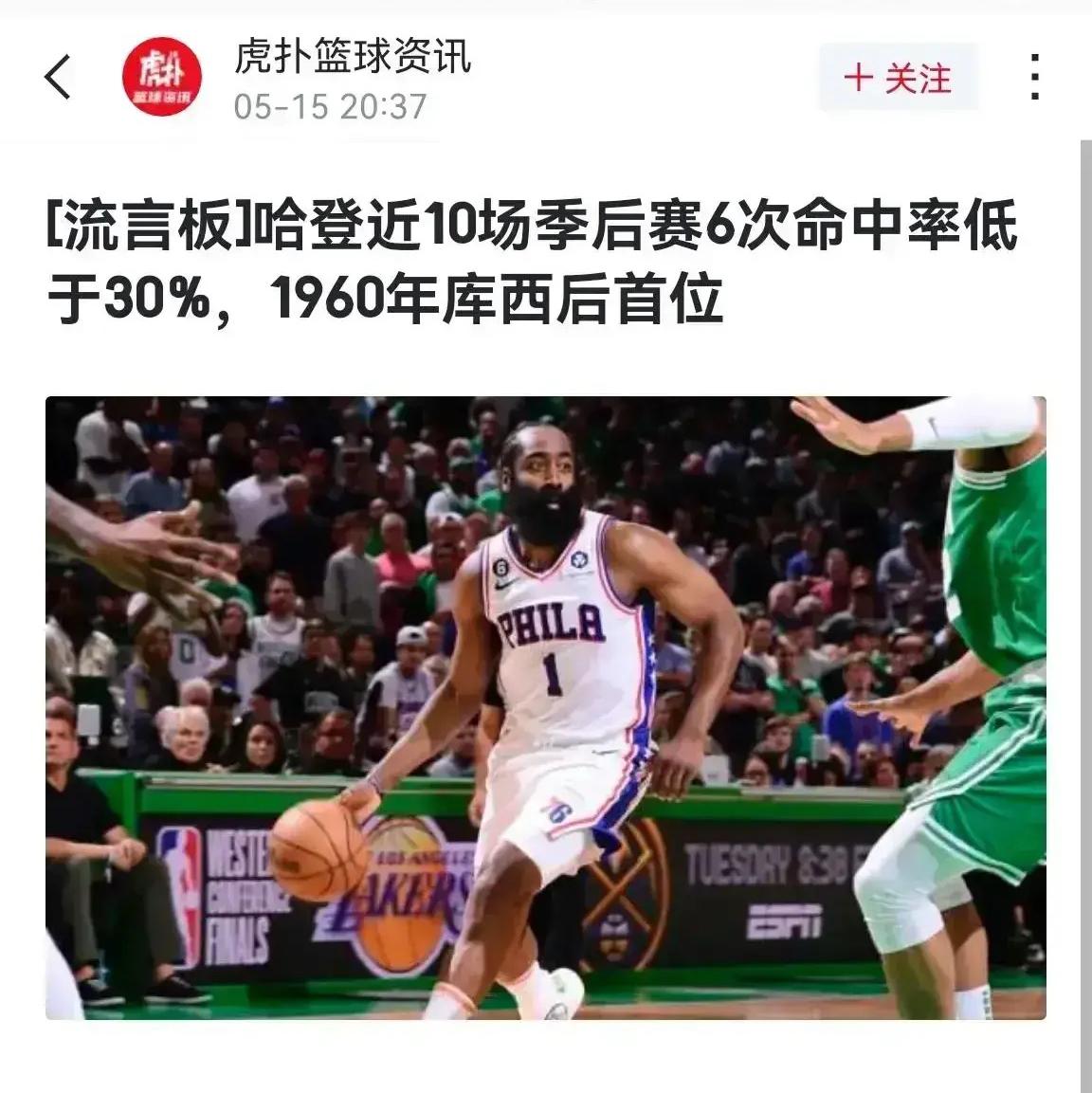View the Harden article photo

tap(545, 707)
